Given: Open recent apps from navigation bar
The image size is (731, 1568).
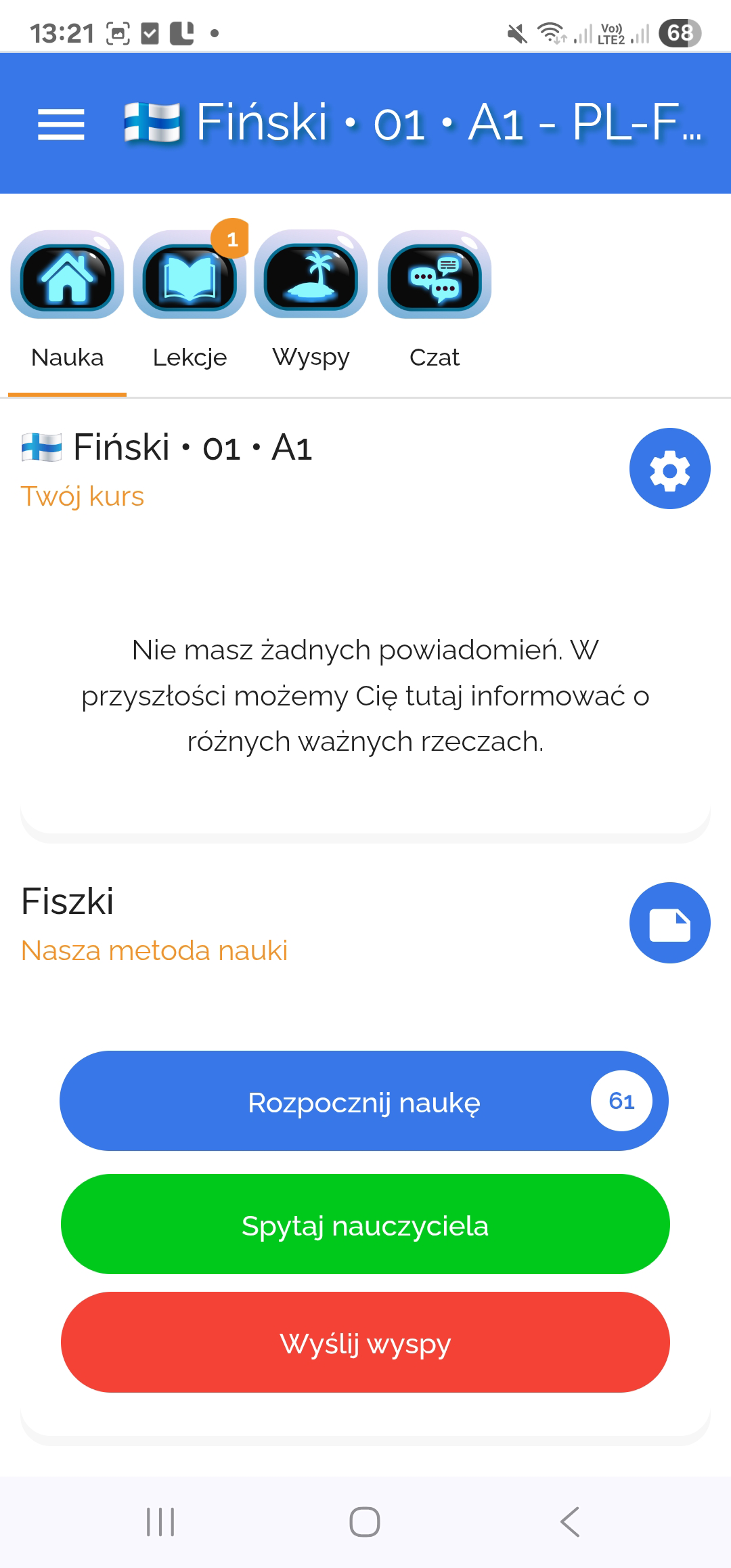Looking at the screenshot, I should (160, 1522).
